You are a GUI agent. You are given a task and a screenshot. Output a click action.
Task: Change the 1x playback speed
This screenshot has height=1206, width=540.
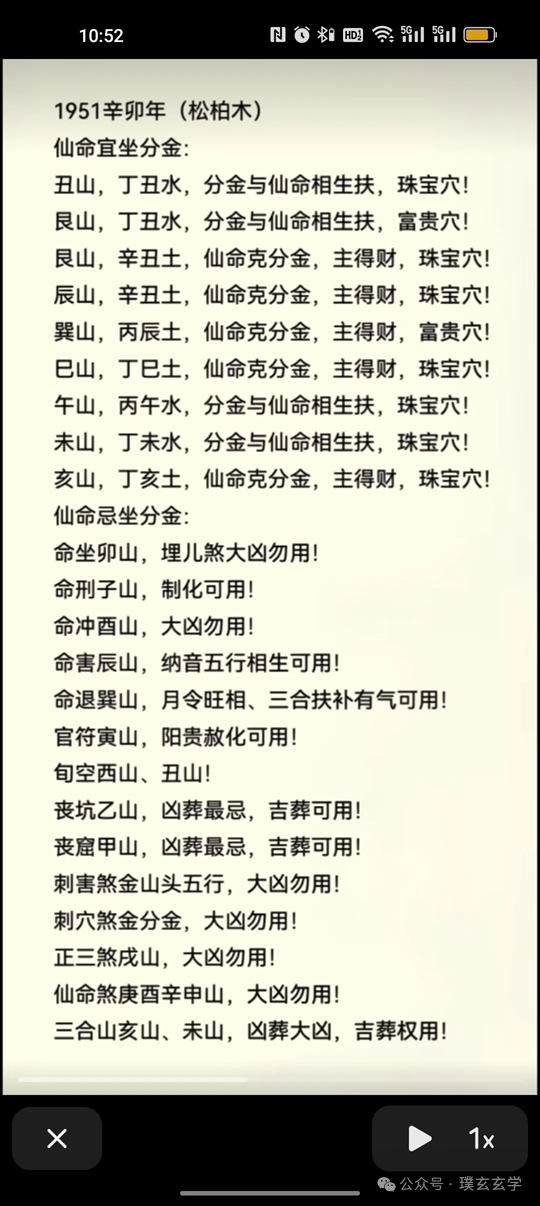(482, 1138)
